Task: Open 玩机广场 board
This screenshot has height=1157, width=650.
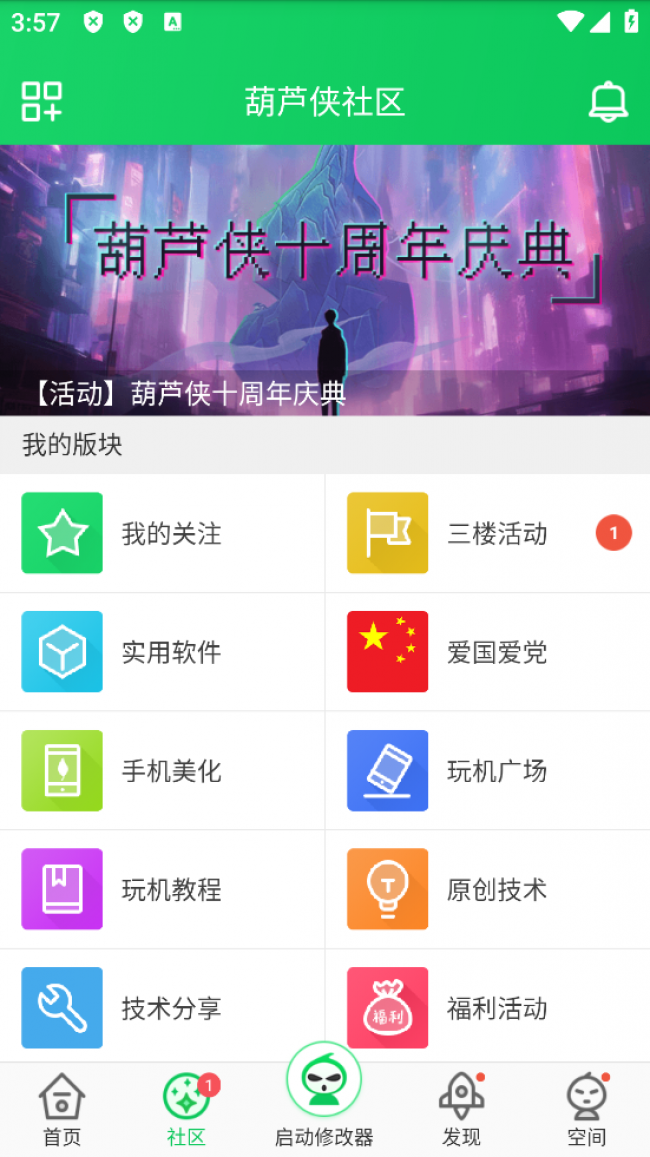Action: 487,771
